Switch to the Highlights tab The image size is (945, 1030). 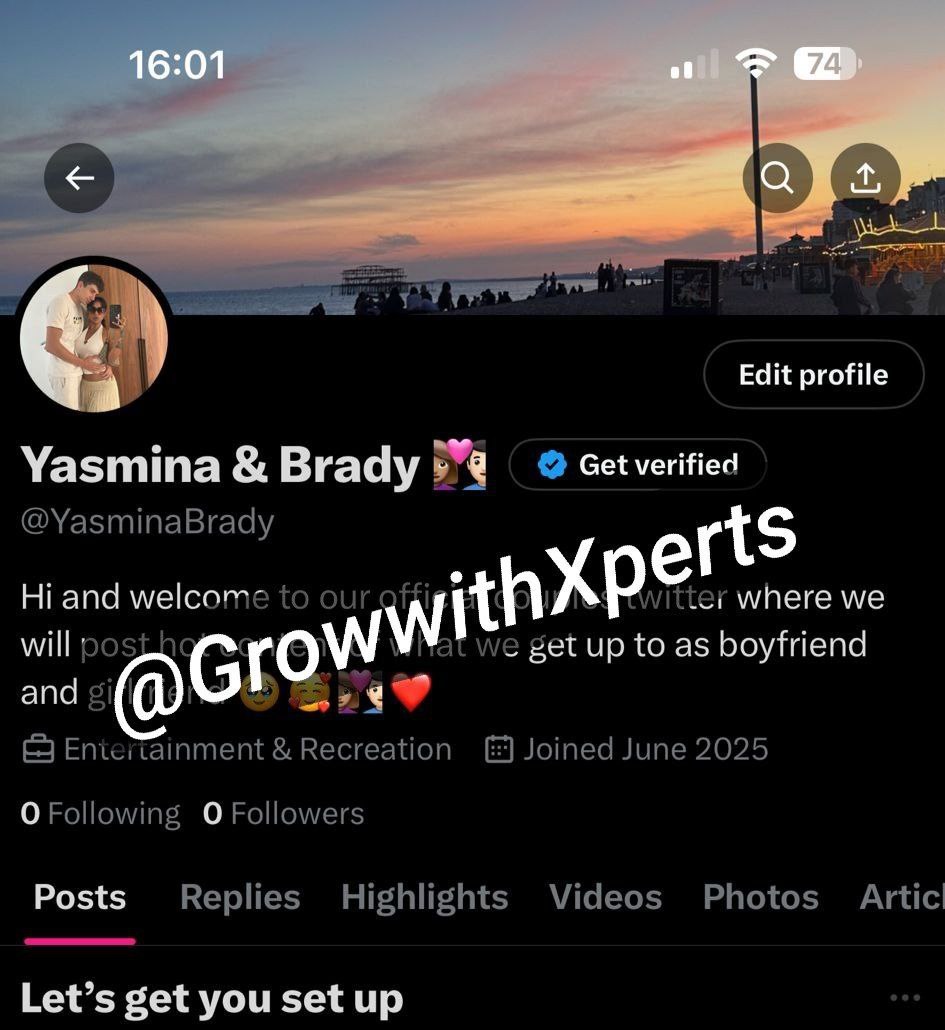424,898
